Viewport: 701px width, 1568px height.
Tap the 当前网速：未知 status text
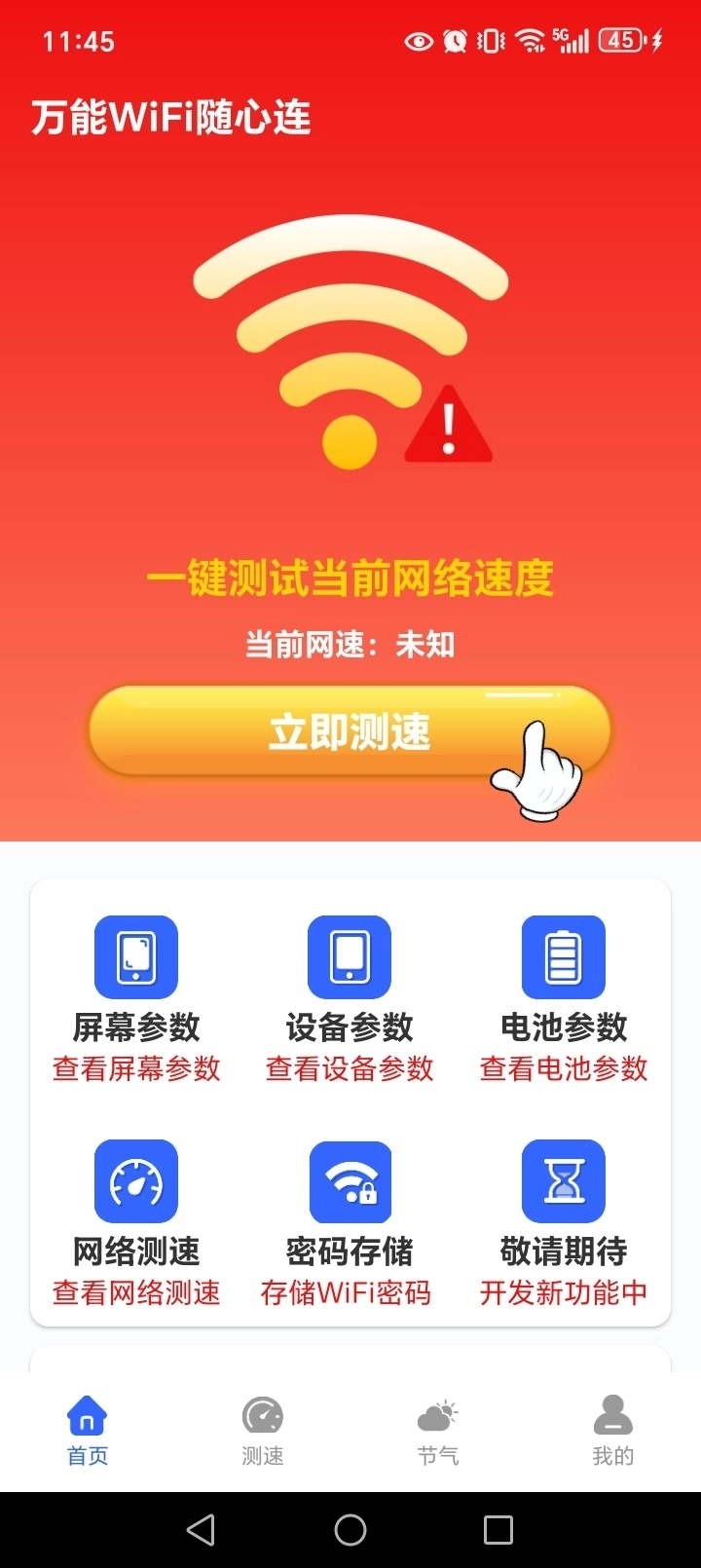pos(350,644)
